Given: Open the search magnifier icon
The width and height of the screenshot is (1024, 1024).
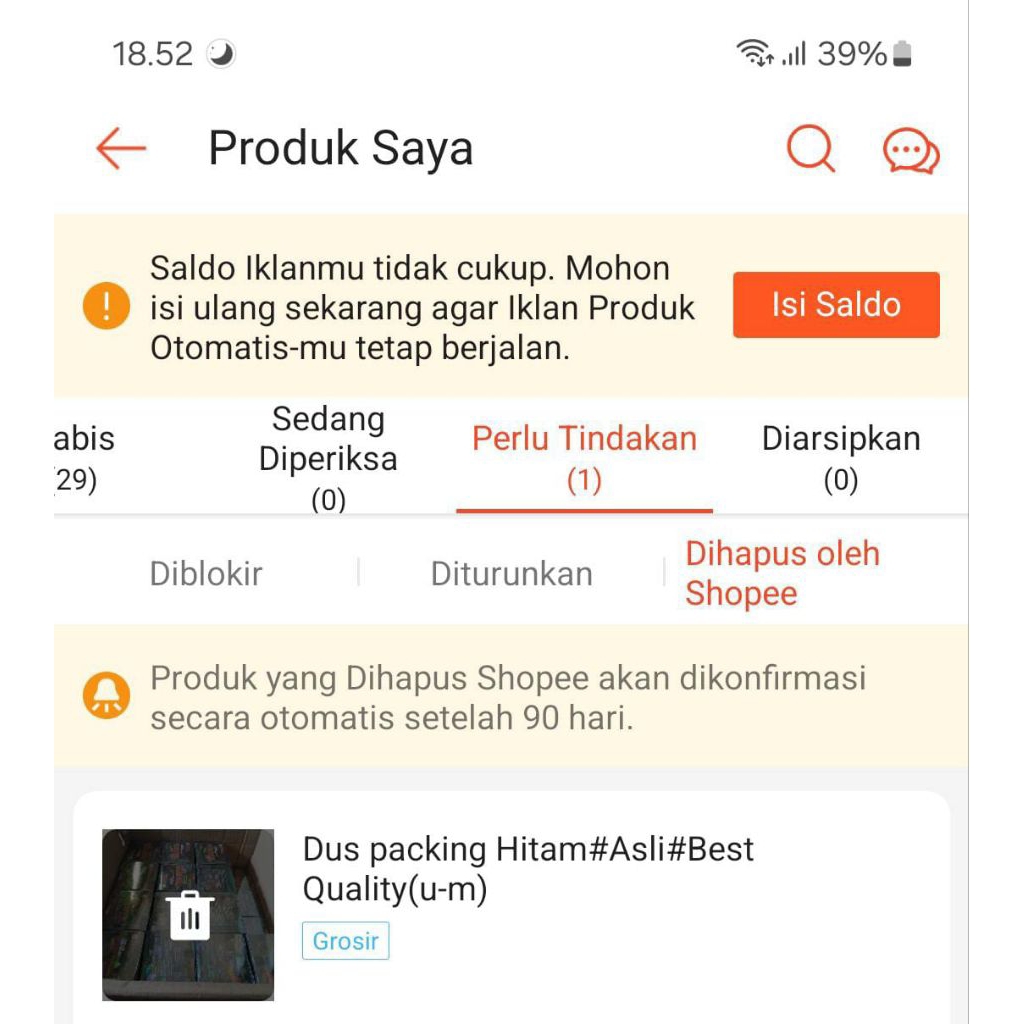Looking at the screenshot, I should (x=810, y=149).
